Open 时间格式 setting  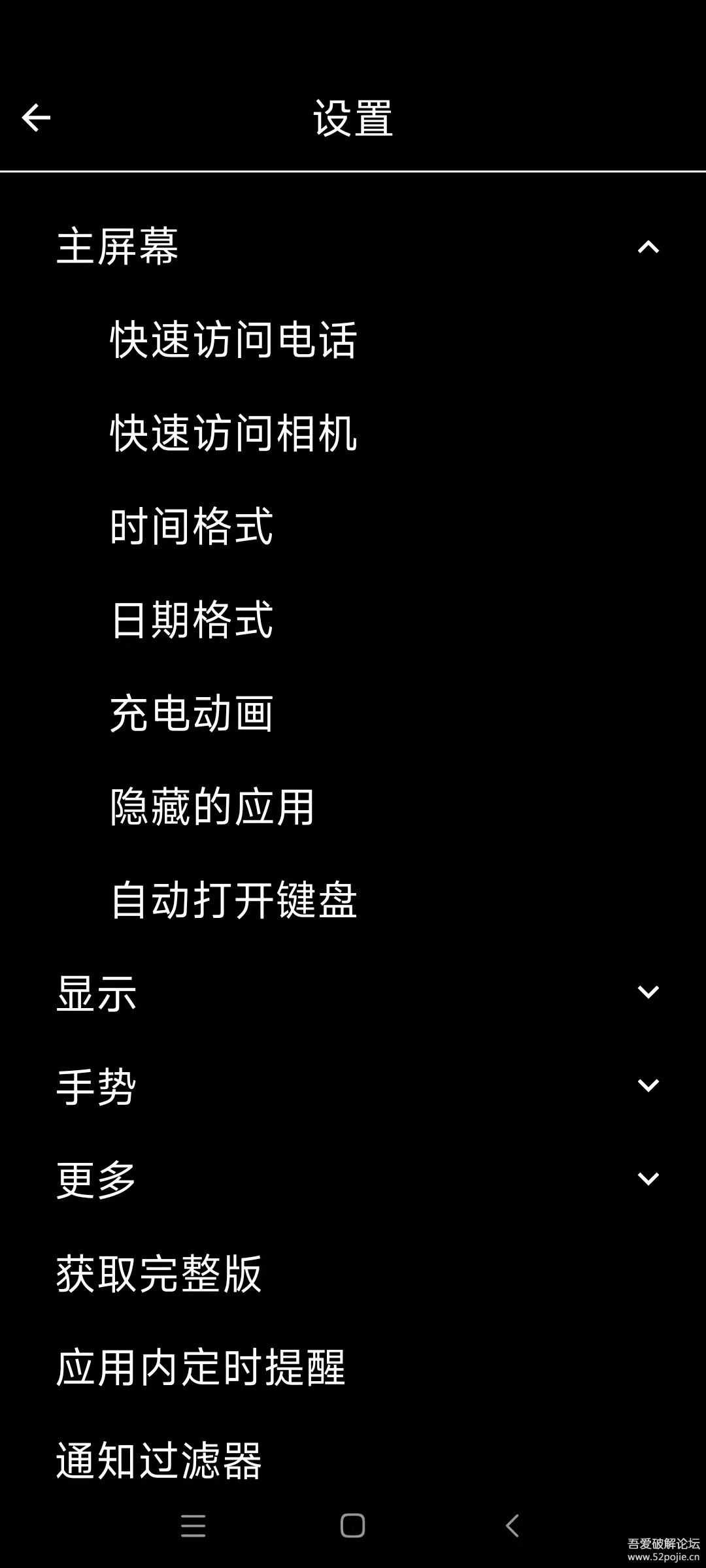click(x=192, y=527)
